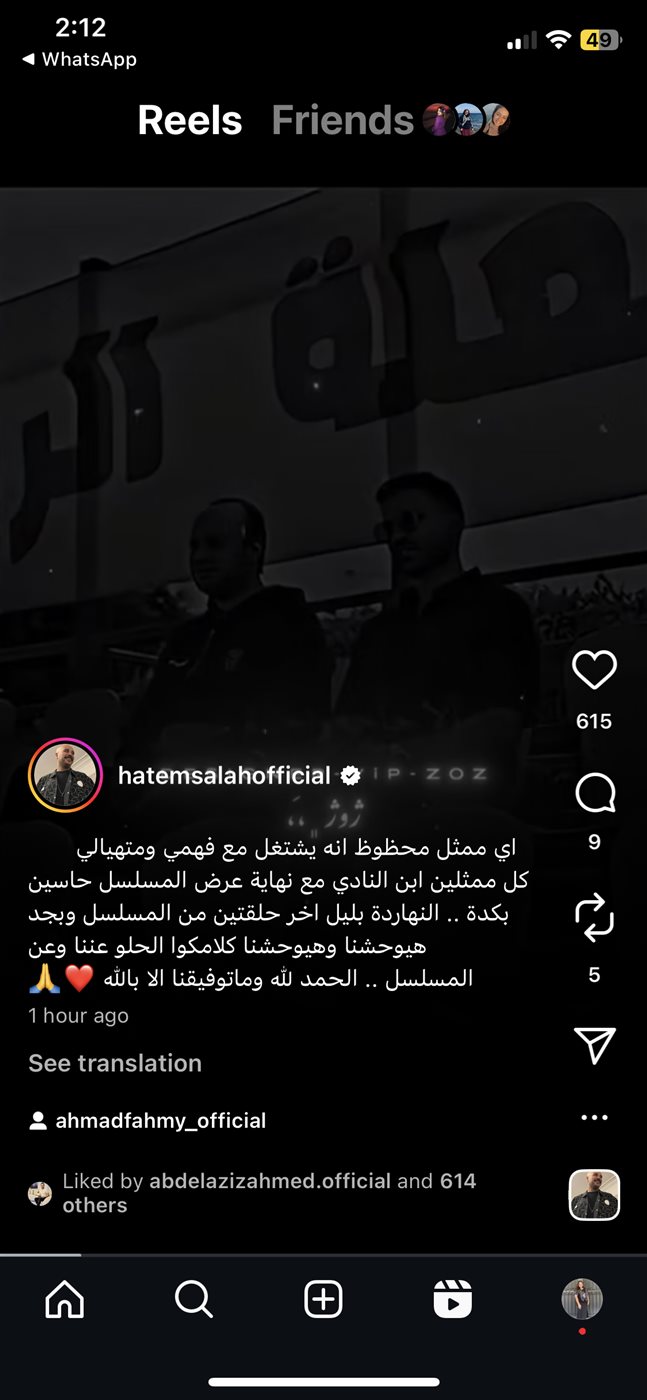
Task: Select the Reels tab at the top
Action: click(x=190, y=121)
